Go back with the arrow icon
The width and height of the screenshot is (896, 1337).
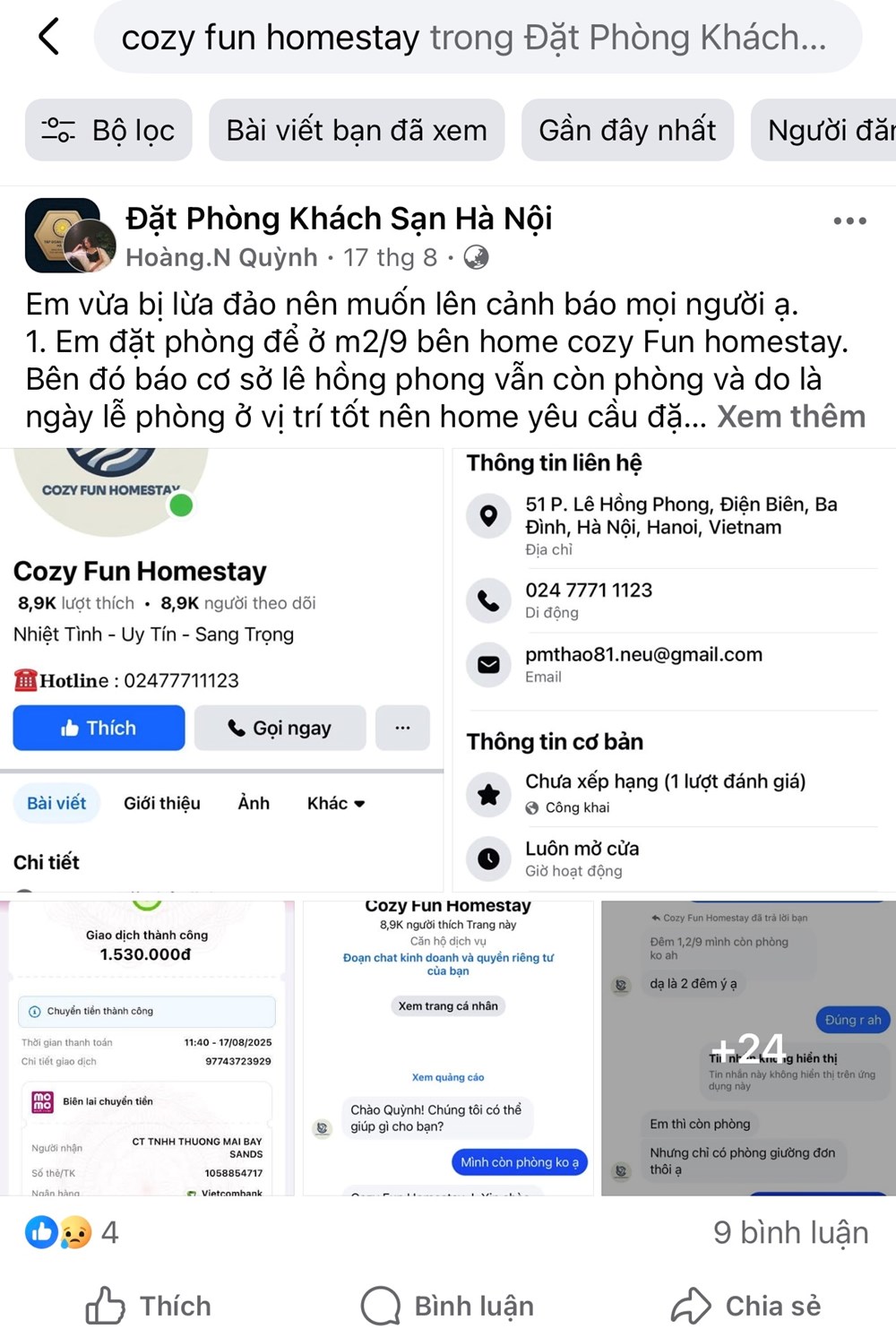tap(49, 38)
